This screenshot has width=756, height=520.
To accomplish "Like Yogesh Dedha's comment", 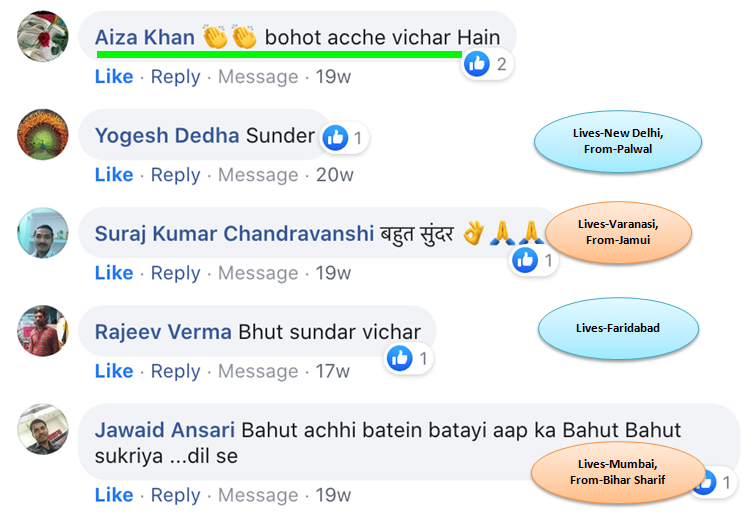I will tap(113, 175).
